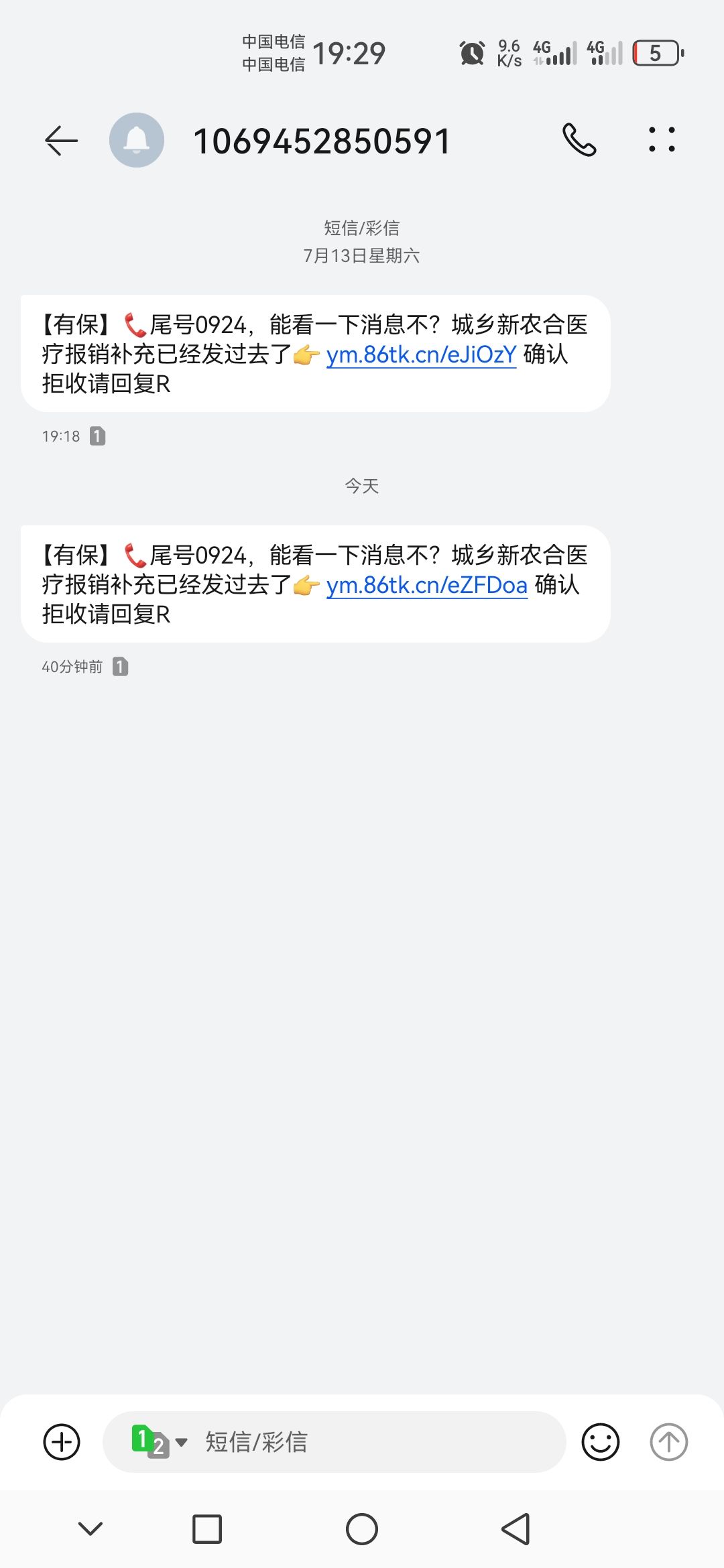
Task: Open the sender's bell avatar
Action: click(137, 140)
